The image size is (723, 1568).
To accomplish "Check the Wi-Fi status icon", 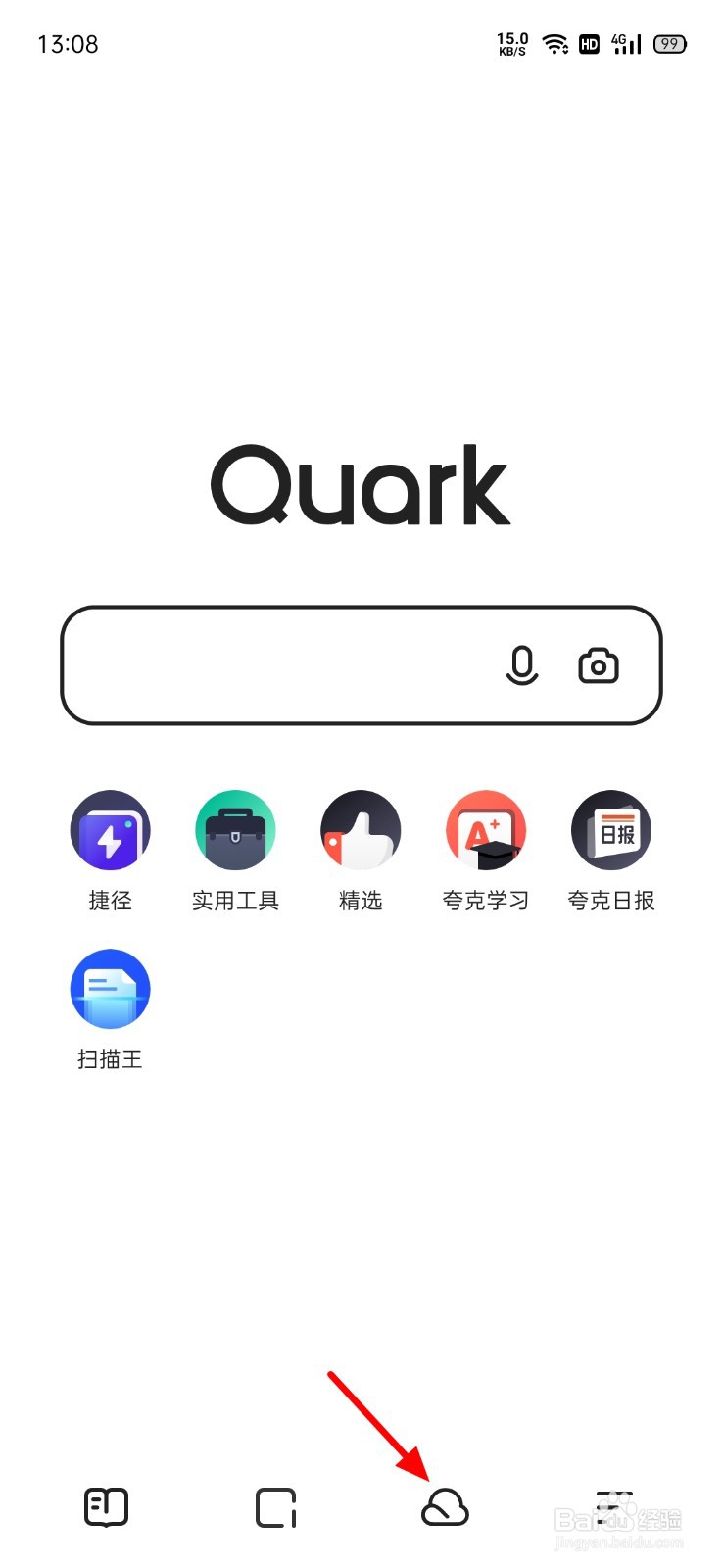I will coord(554,43).
